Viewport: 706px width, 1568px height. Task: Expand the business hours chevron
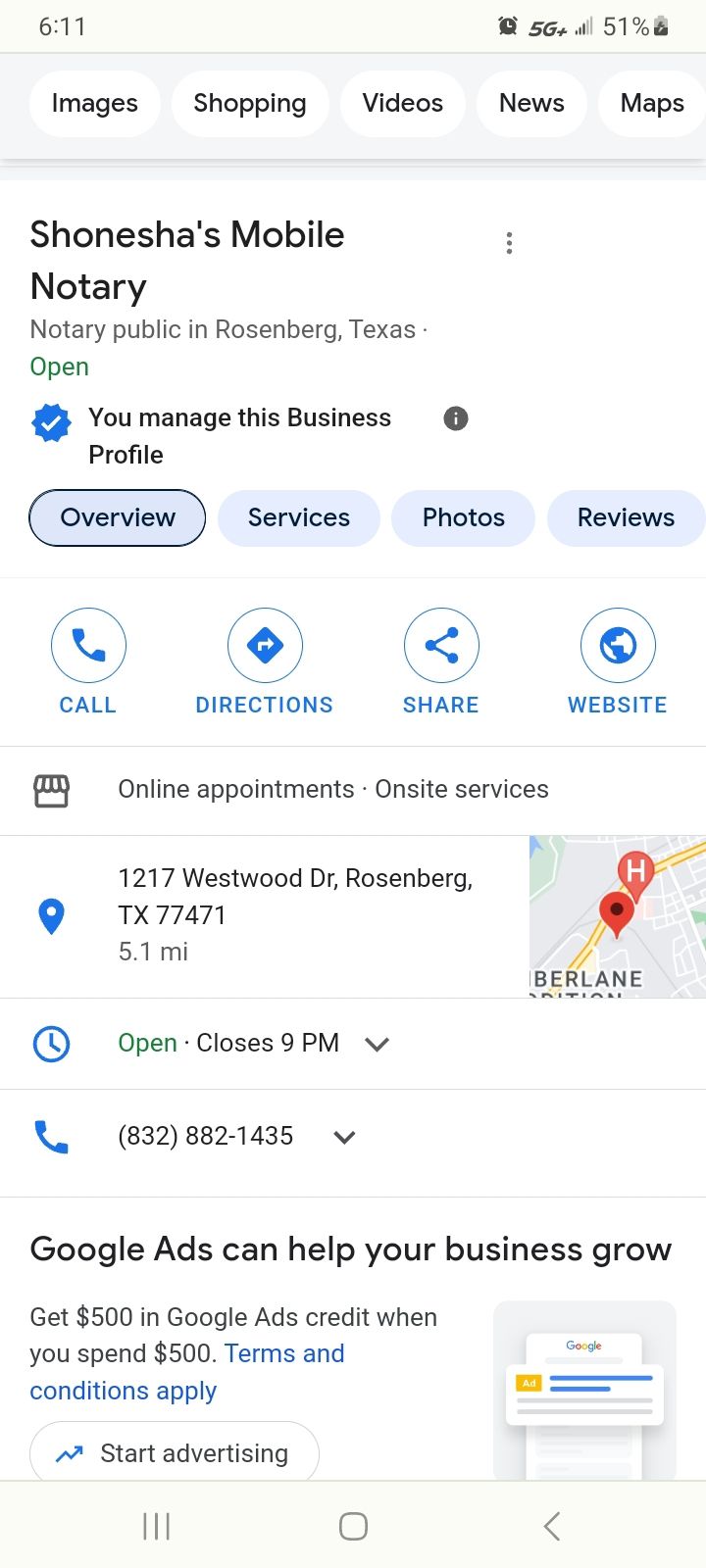coord(378,1045)
